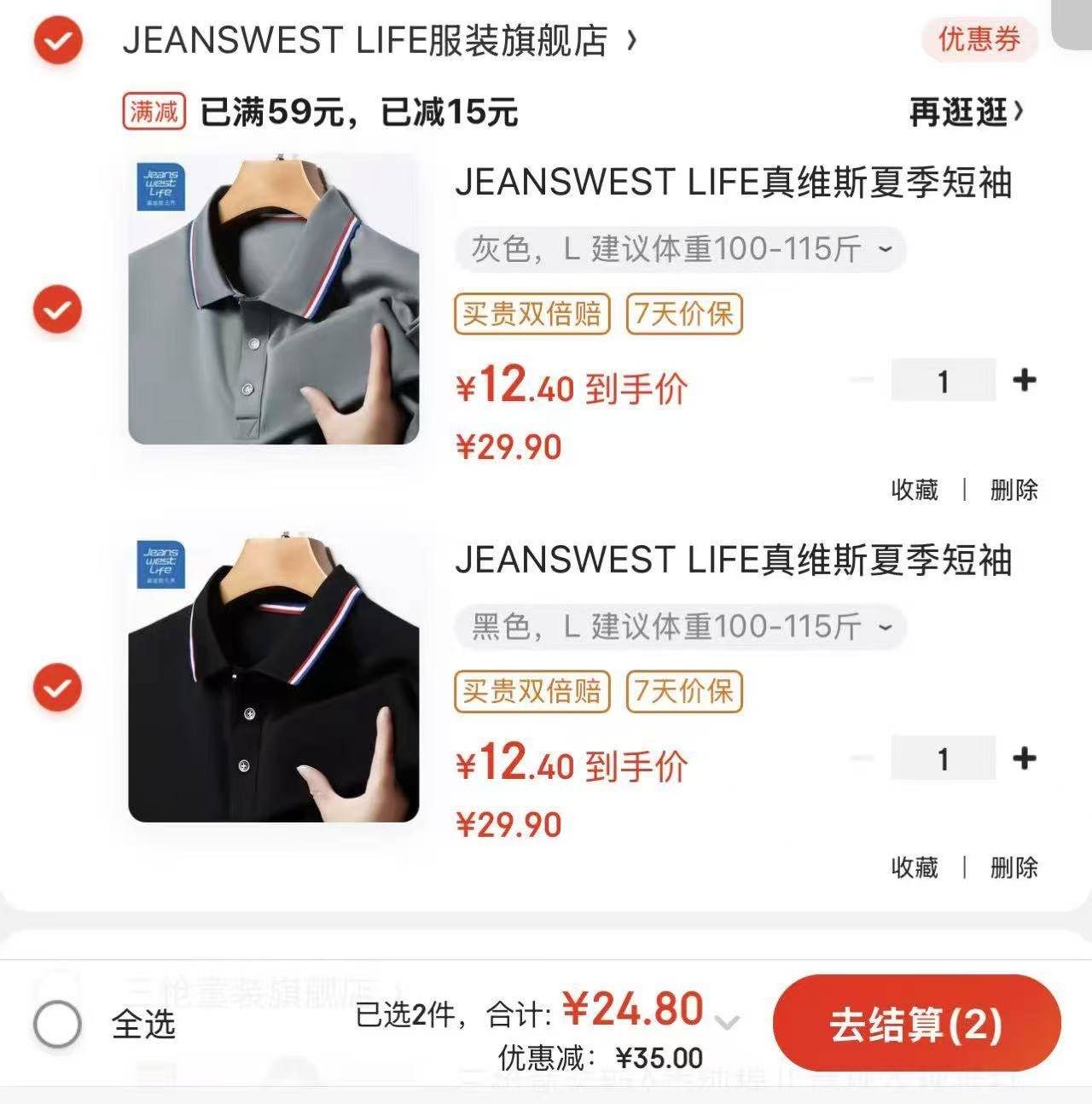Image resolution: width=1092 pixels, height=1104 pixels.
Task: Open the black polo shirt product image
Action: point(273,678)
